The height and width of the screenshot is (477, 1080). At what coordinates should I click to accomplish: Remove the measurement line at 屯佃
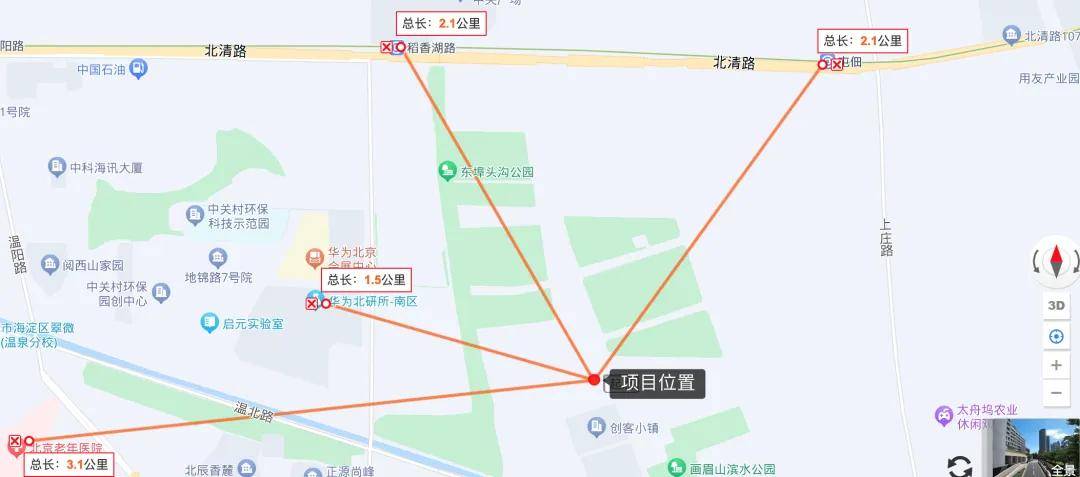pos(837,64)
